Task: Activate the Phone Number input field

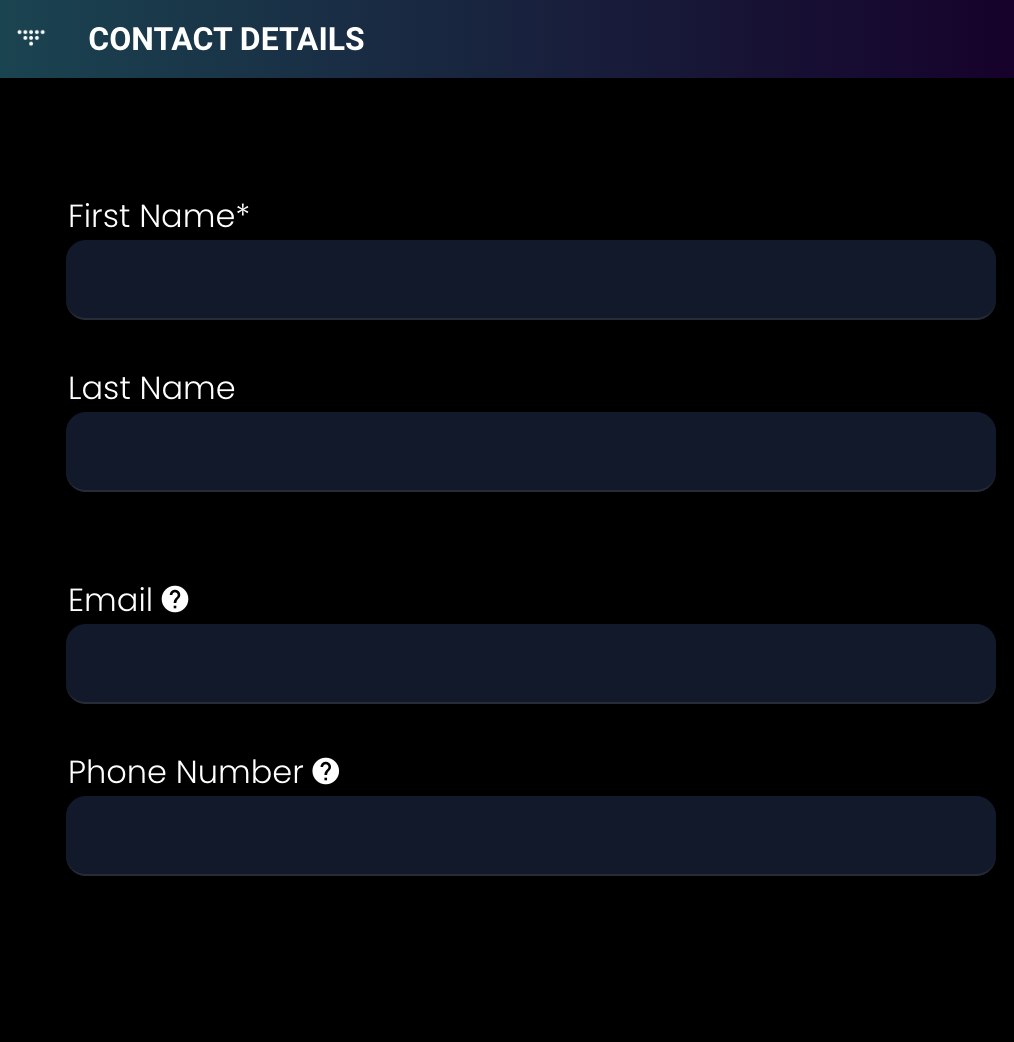Action: coord(531,836)
